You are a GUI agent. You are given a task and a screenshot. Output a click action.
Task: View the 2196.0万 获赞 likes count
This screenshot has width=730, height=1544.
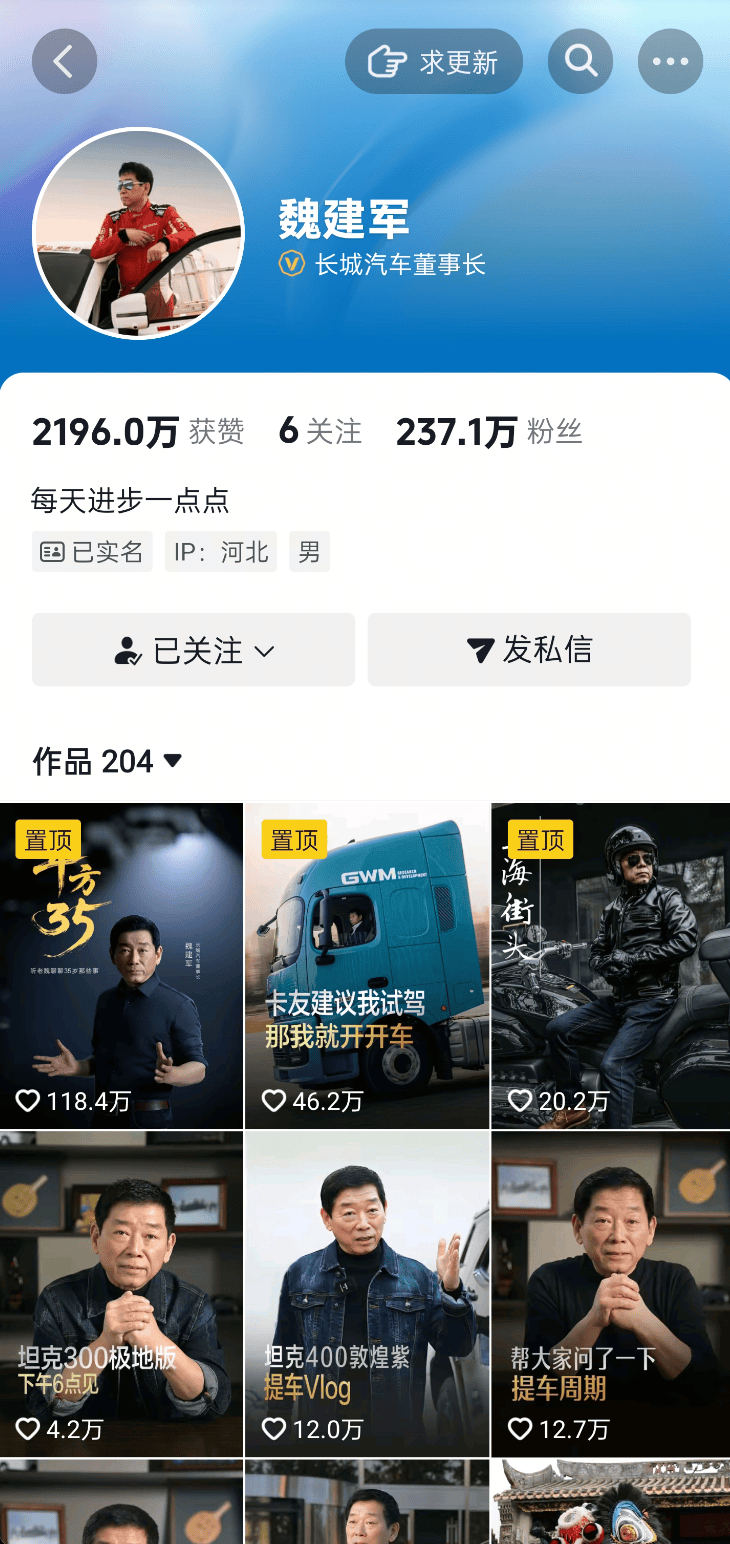point(138,432)
